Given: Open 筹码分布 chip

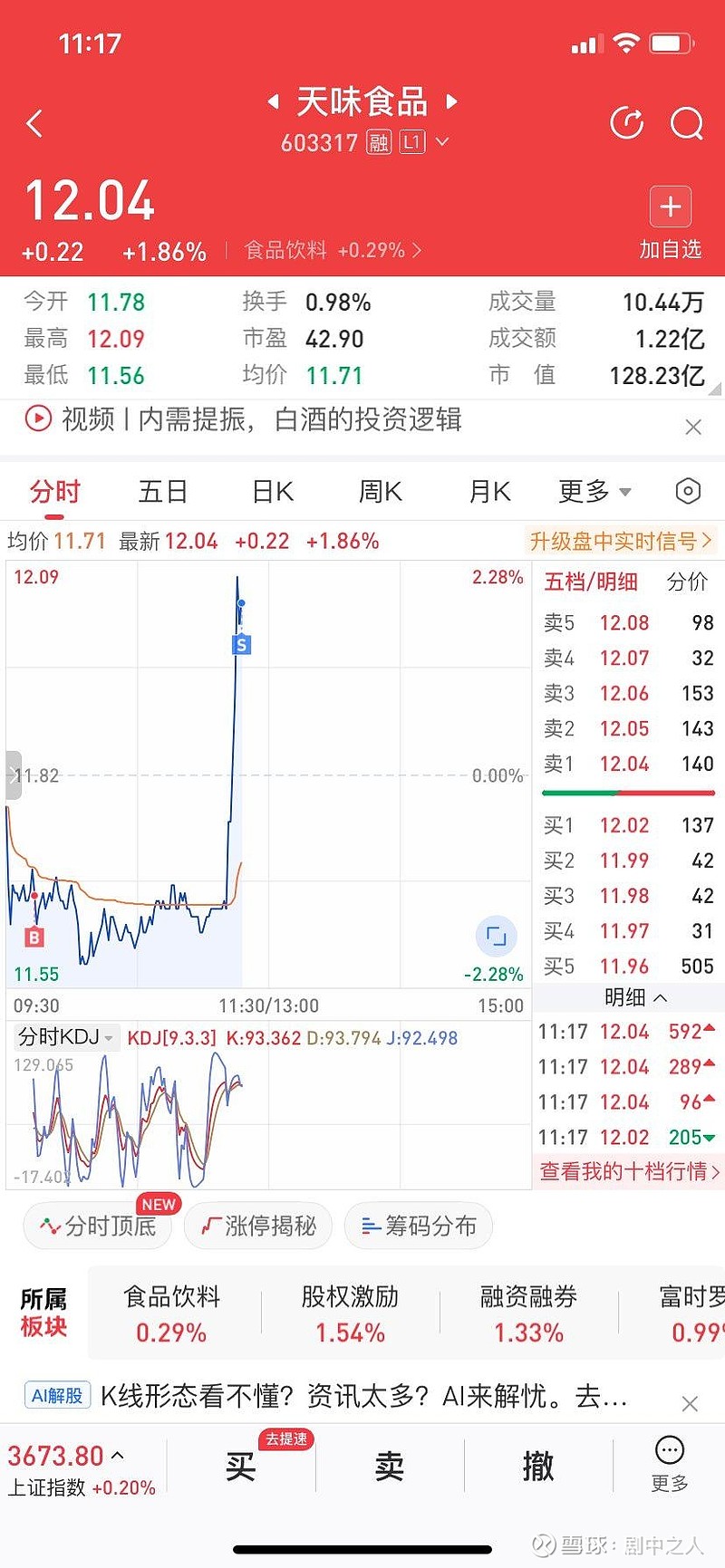Looking at the screenshot, I should (x=419, y=1226).
